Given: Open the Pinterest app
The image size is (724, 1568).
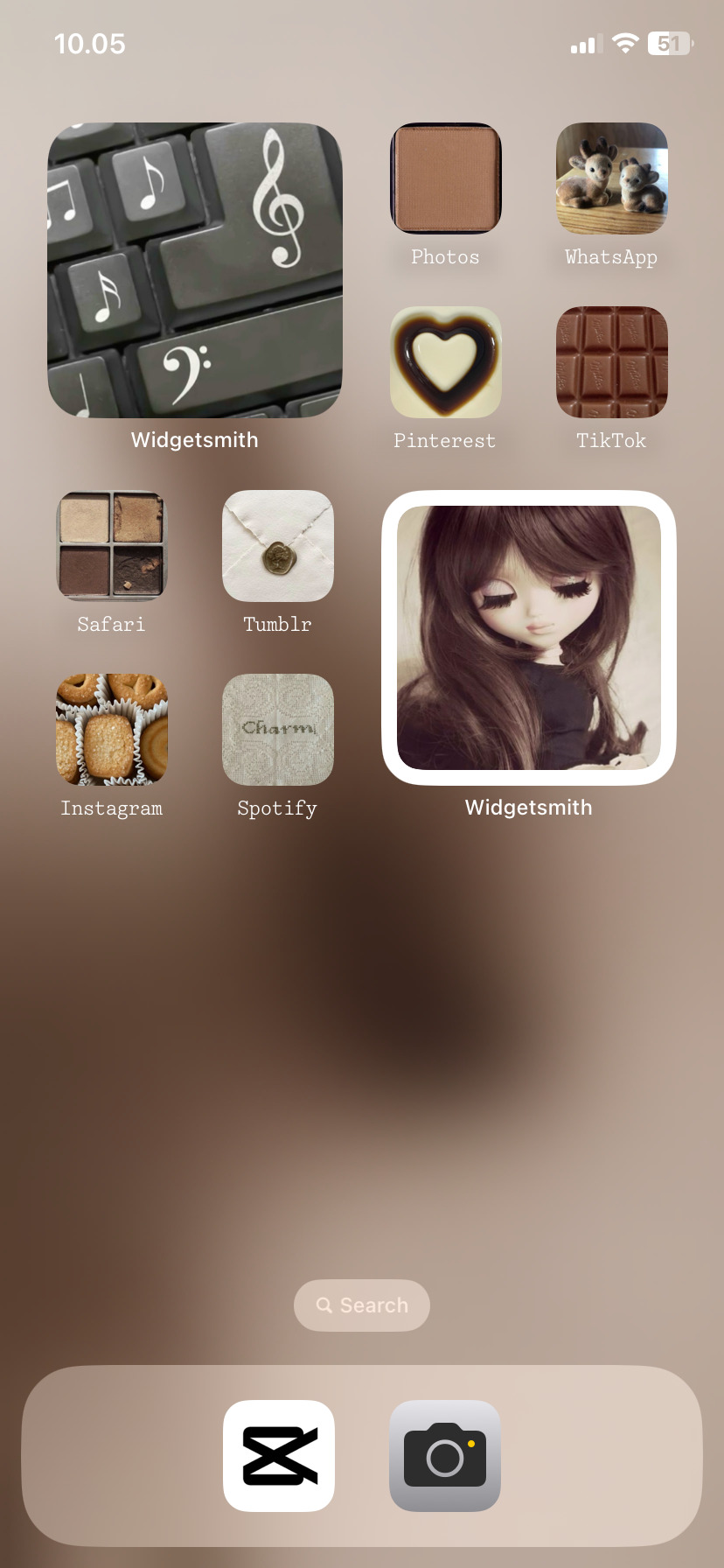Looking at the screenshot, I should tap(445, 362).
